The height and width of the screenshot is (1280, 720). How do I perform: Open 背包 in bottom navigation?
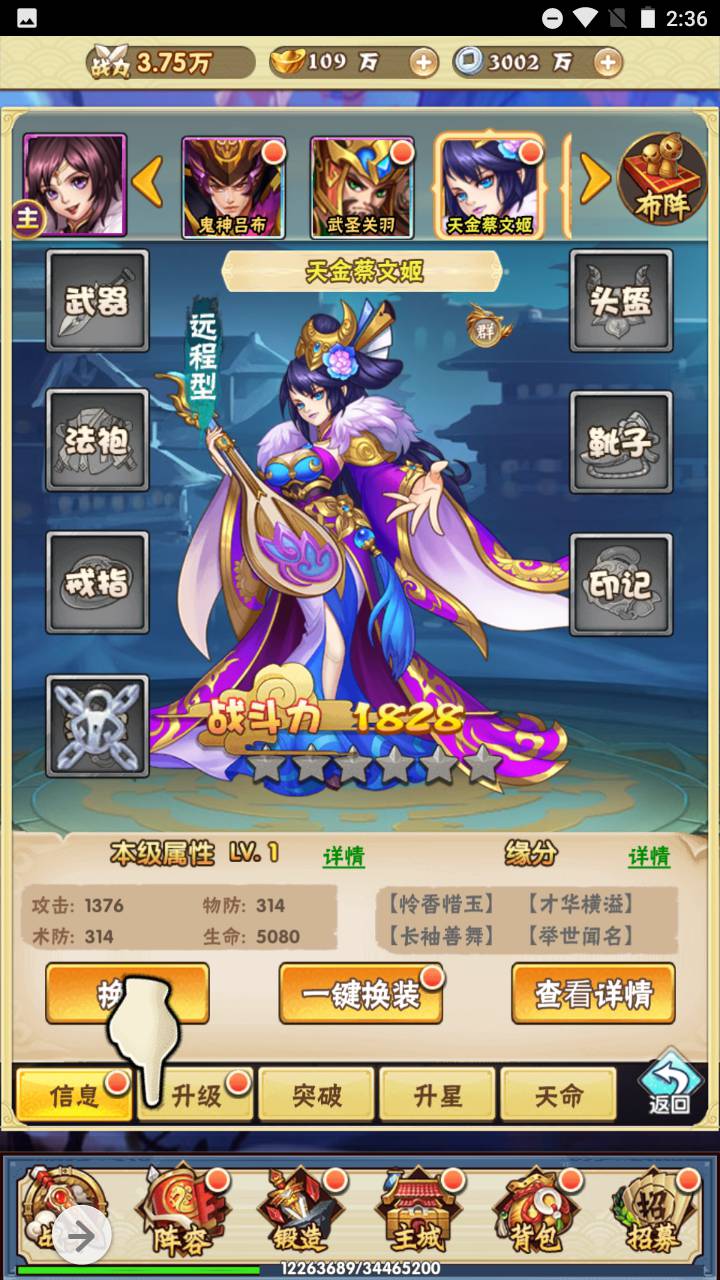click(536, 1215)
